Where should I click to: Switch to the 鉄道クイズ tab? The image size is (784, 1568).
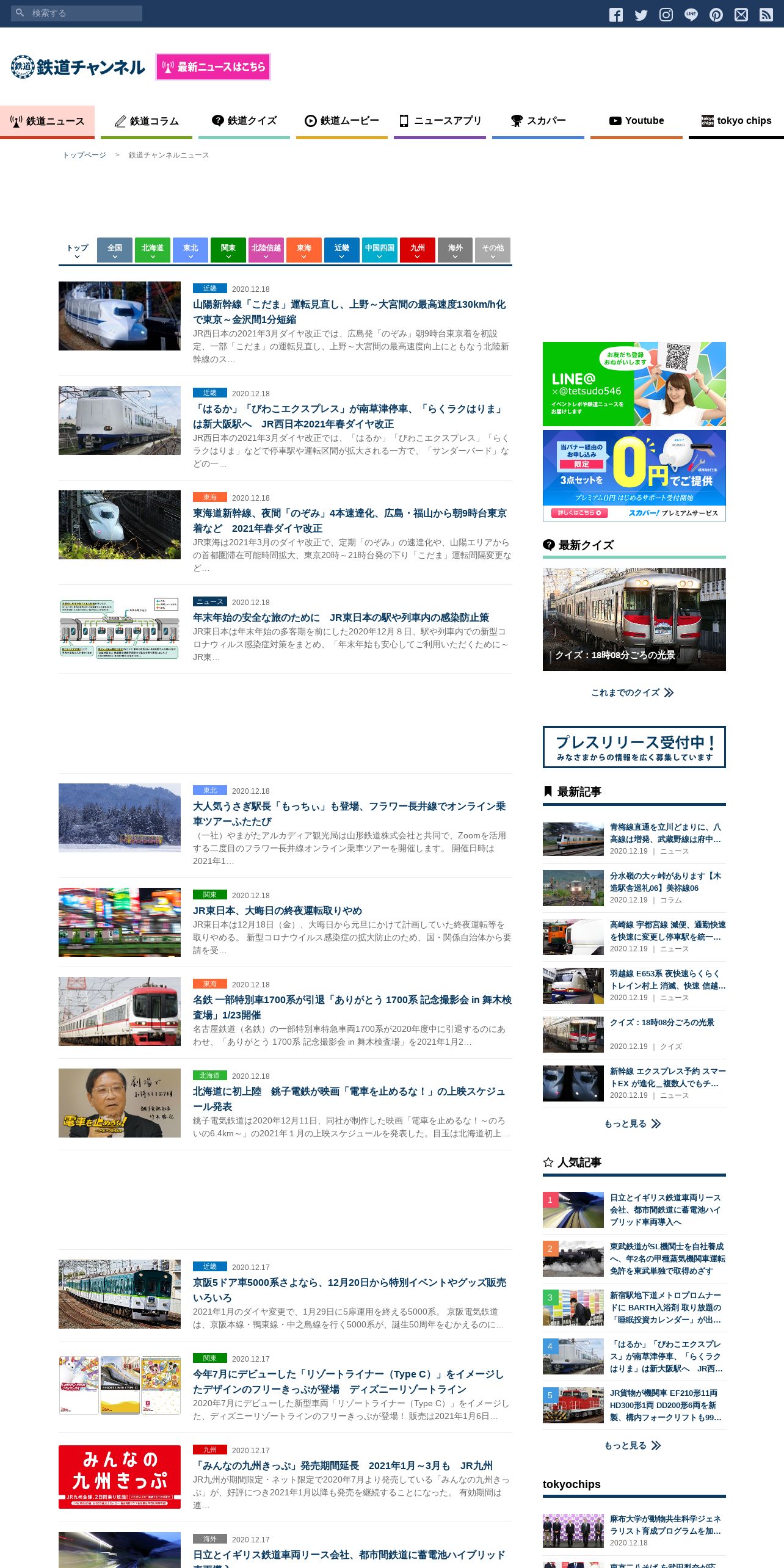tap(244, 122)
